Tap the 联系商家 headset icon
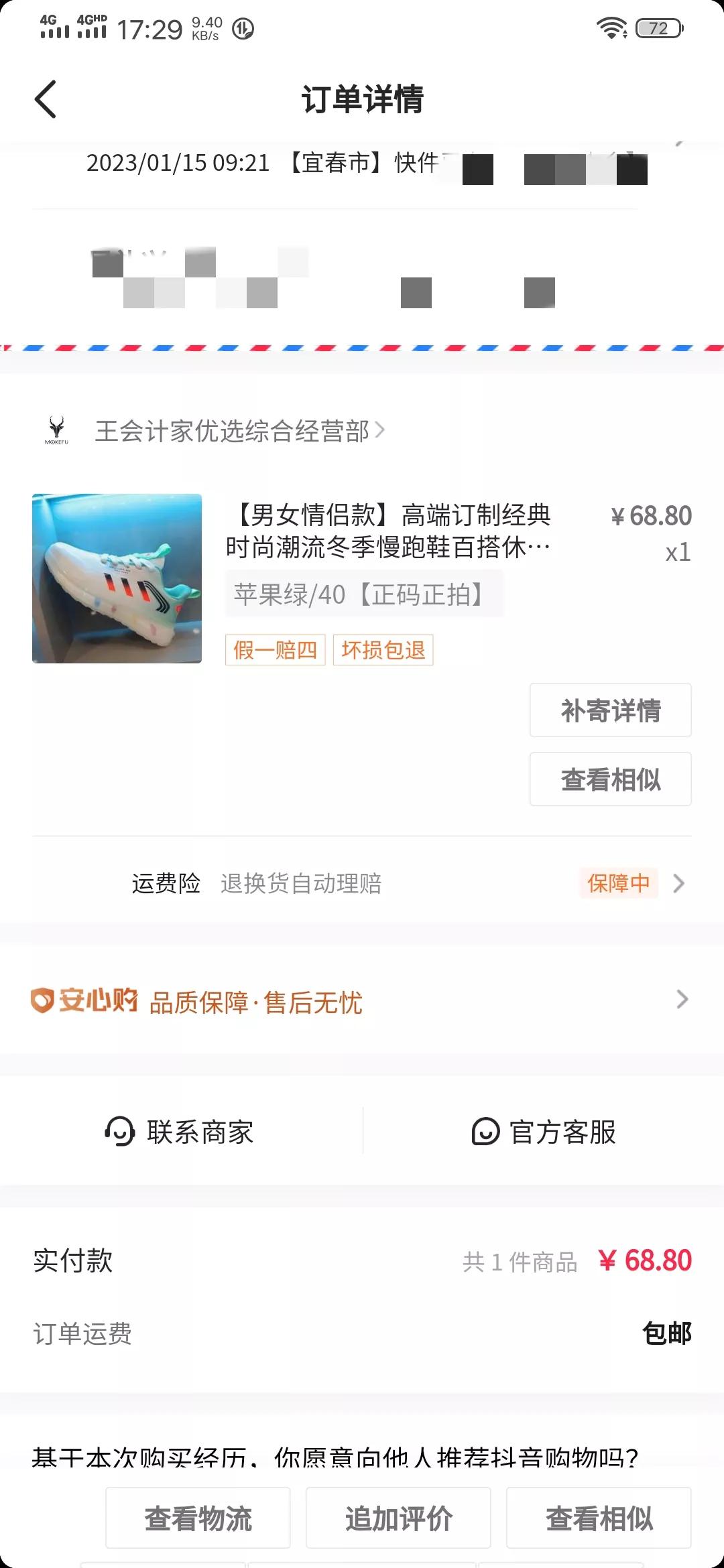 click(119, 1132)
